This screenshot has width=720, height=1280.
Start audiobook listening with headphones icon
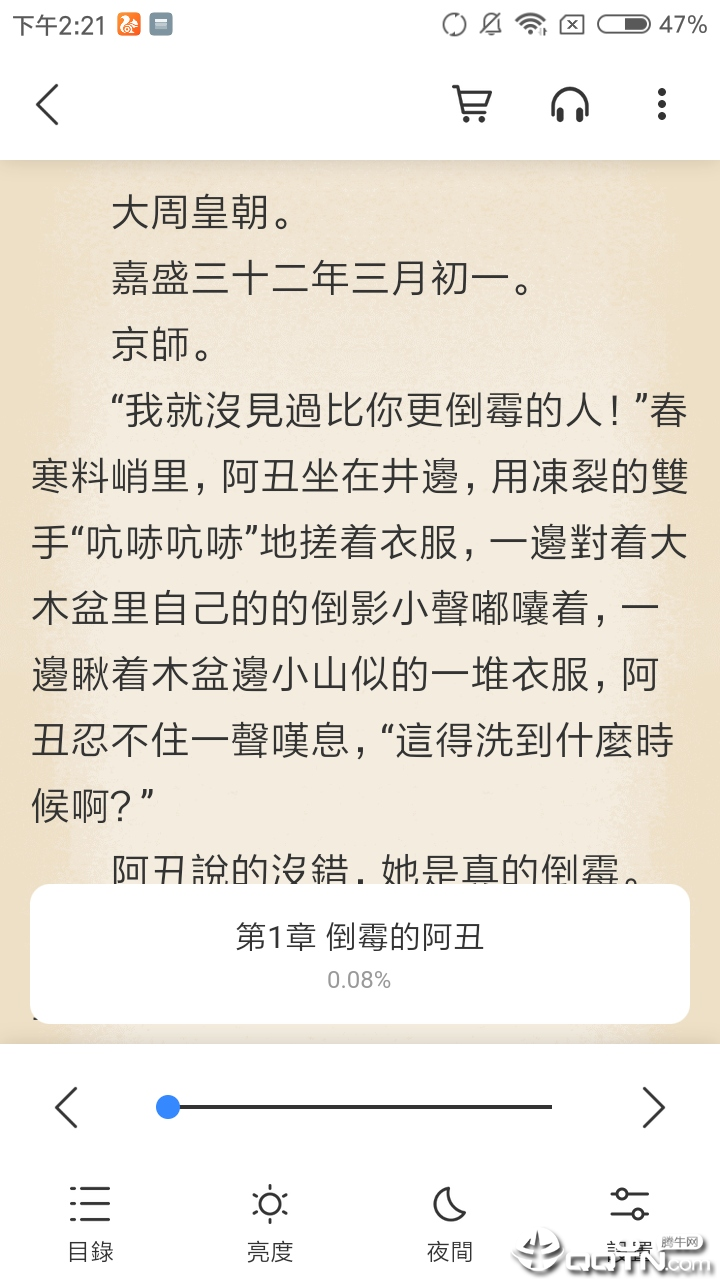pos(569,104)
